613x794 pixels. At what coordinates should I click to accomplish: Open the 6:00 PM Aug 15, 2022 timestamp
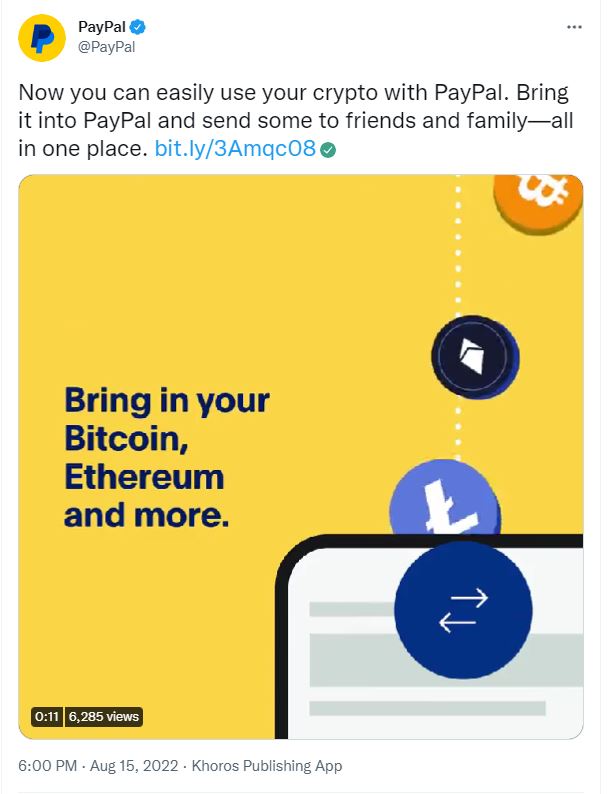(x=96, y=766)
